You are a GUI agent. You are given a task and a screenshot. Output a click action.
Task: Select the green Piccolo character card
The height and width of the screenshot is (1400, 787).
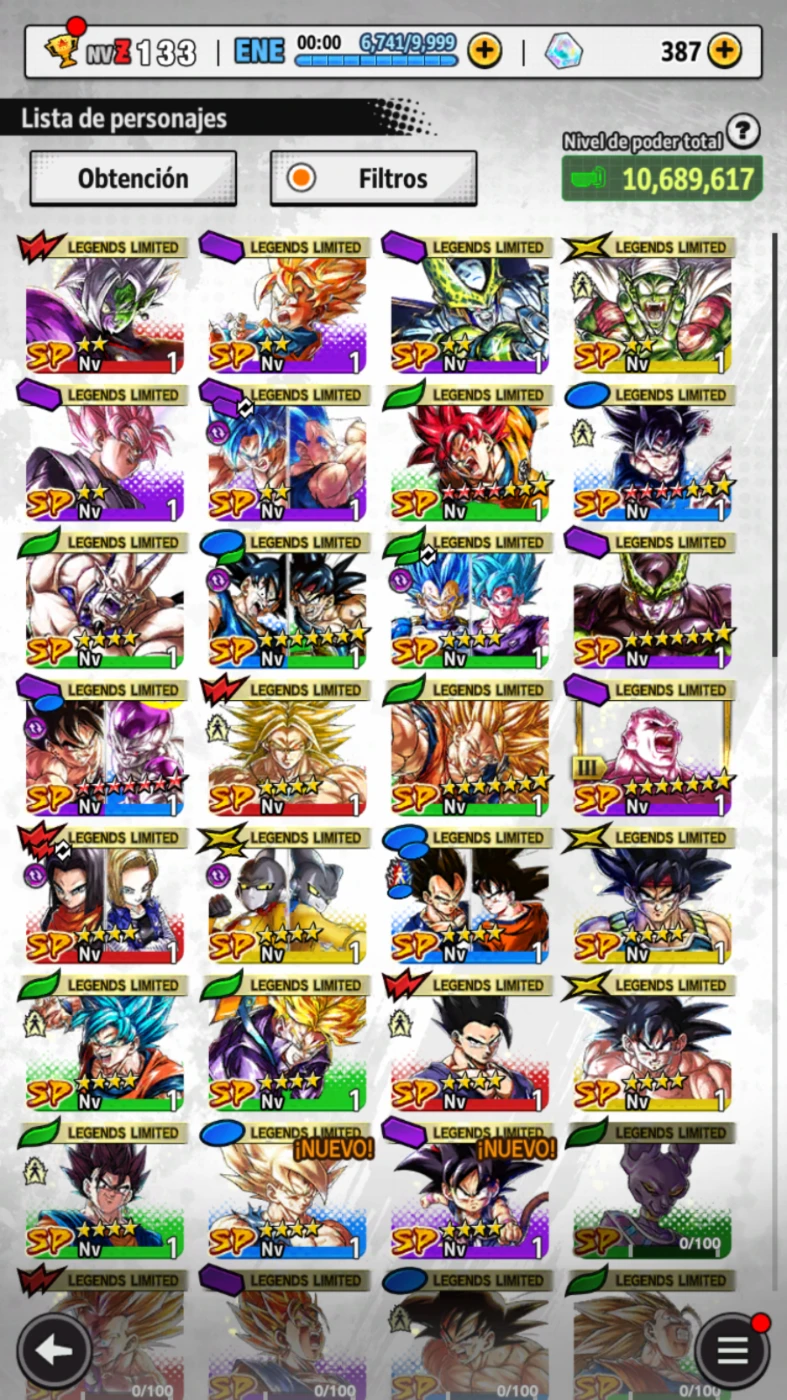(652, 305)
